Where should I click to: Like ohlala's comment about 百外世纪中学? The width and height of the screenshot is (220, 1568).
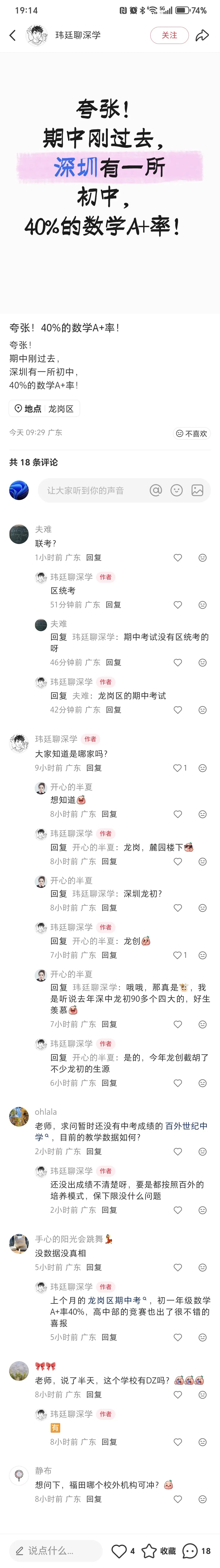tap(177, 1152)
